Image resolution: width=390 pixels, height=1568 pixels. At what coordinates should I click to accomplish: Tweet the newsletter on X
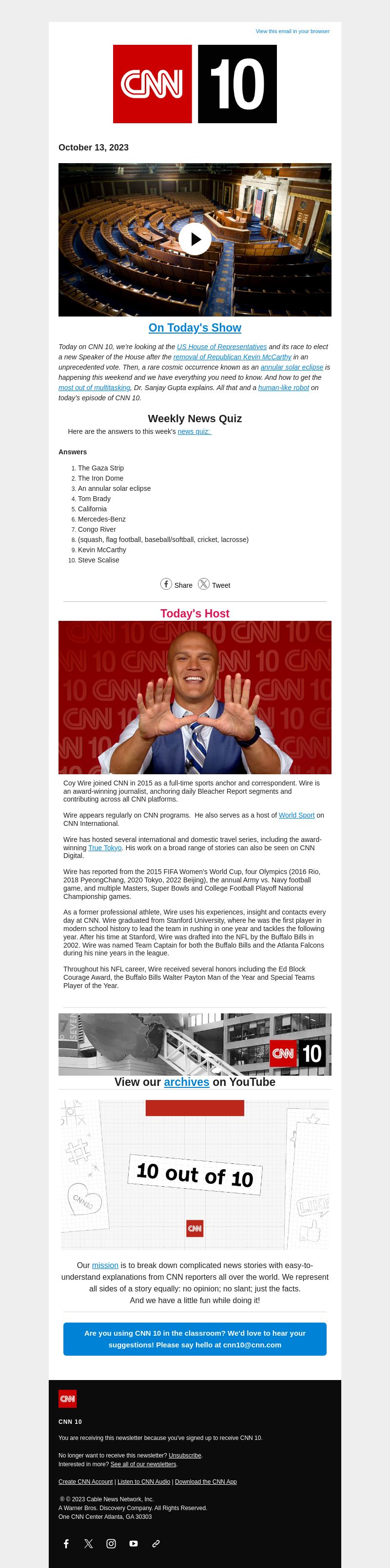tap(214, 584)
